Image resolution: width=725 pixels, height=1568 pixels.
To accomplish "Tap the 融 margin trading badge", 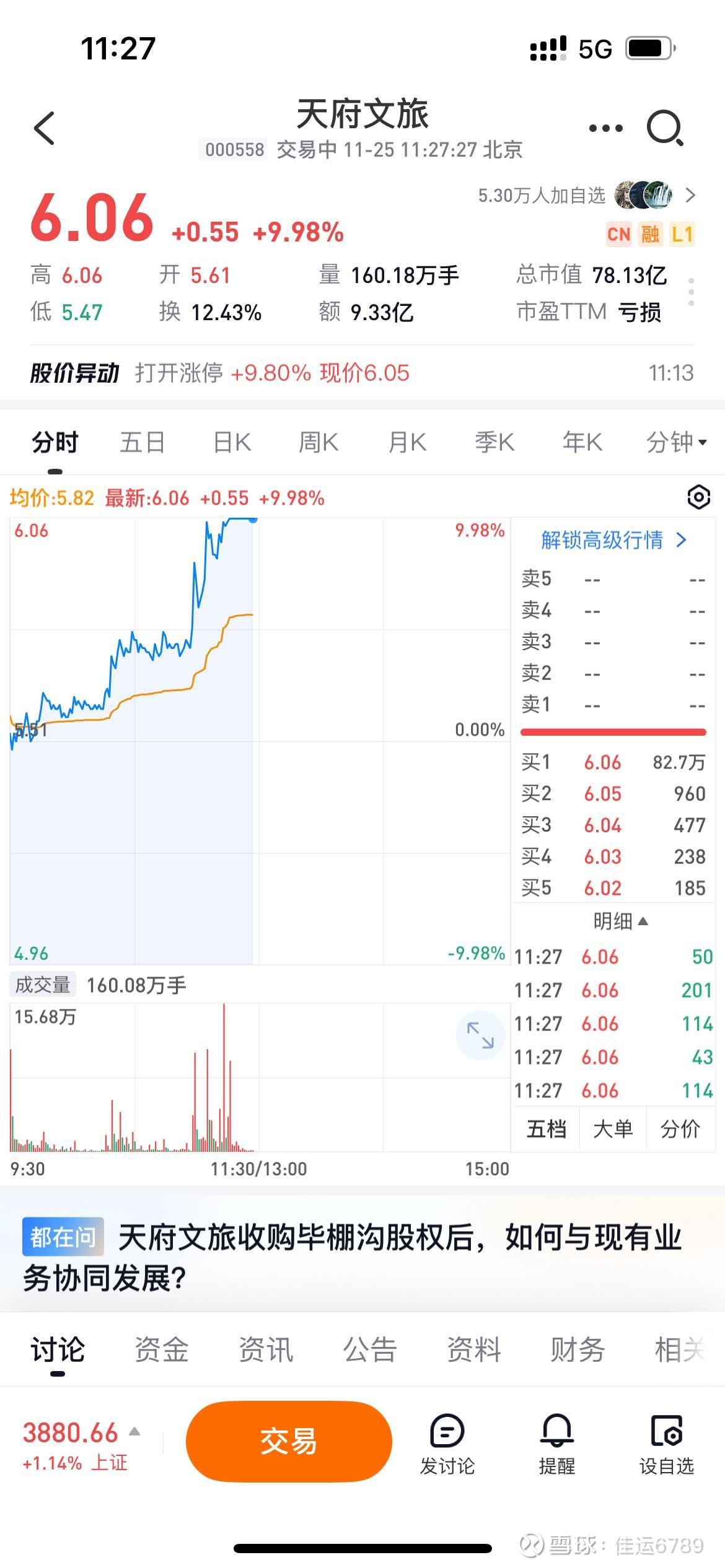I will (x=649, y=235).
